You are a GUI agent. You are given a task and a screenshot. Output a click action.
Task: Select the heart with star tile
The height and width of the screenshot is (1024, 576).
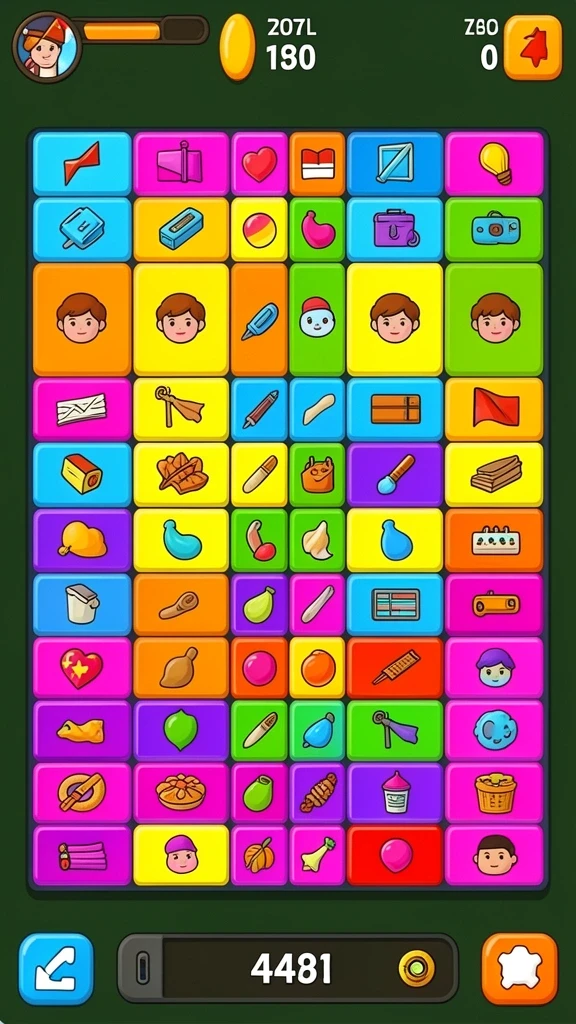[x=82, y=668]
